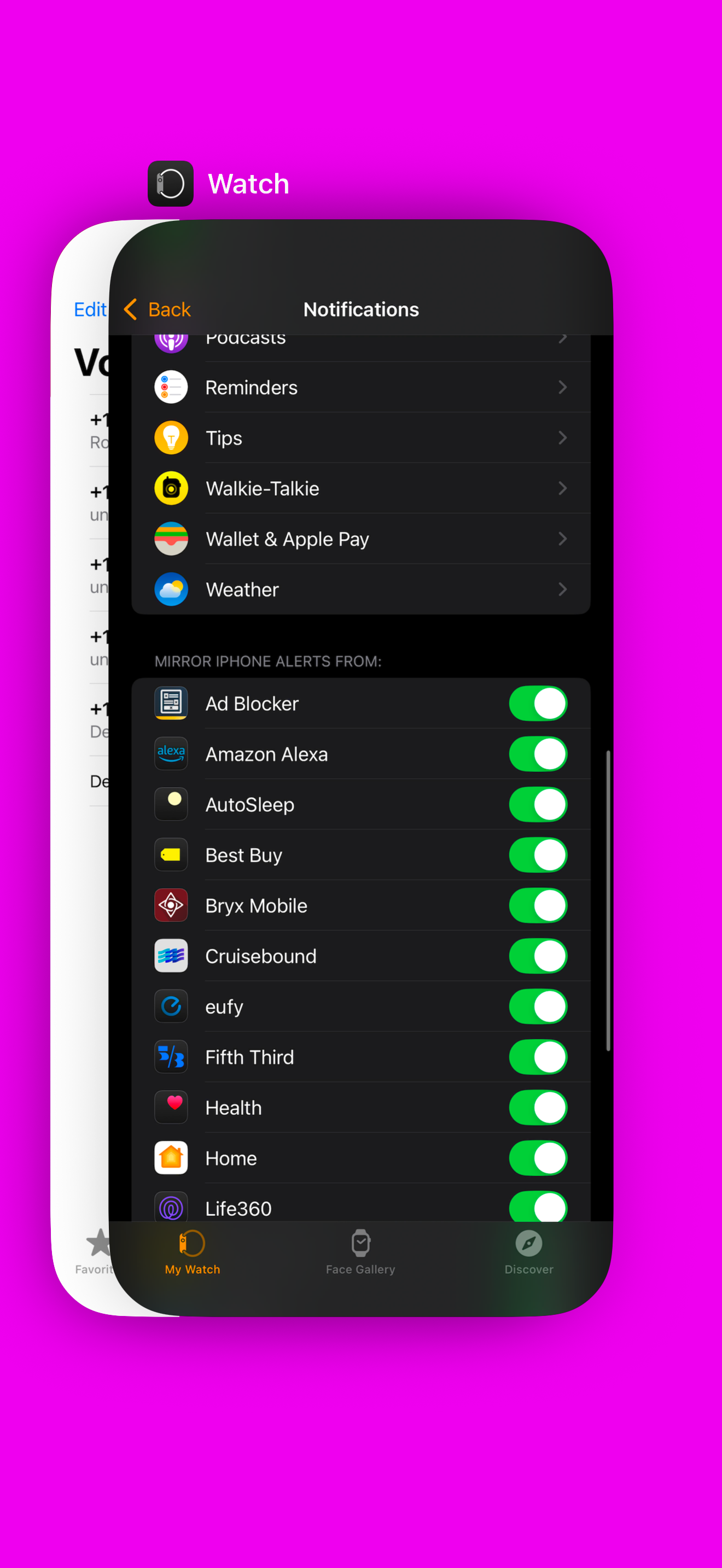Screen dimensions: 722x1568
Task: Open Walkie-Talkie notification settings
Action: click(x=360, y=488)
